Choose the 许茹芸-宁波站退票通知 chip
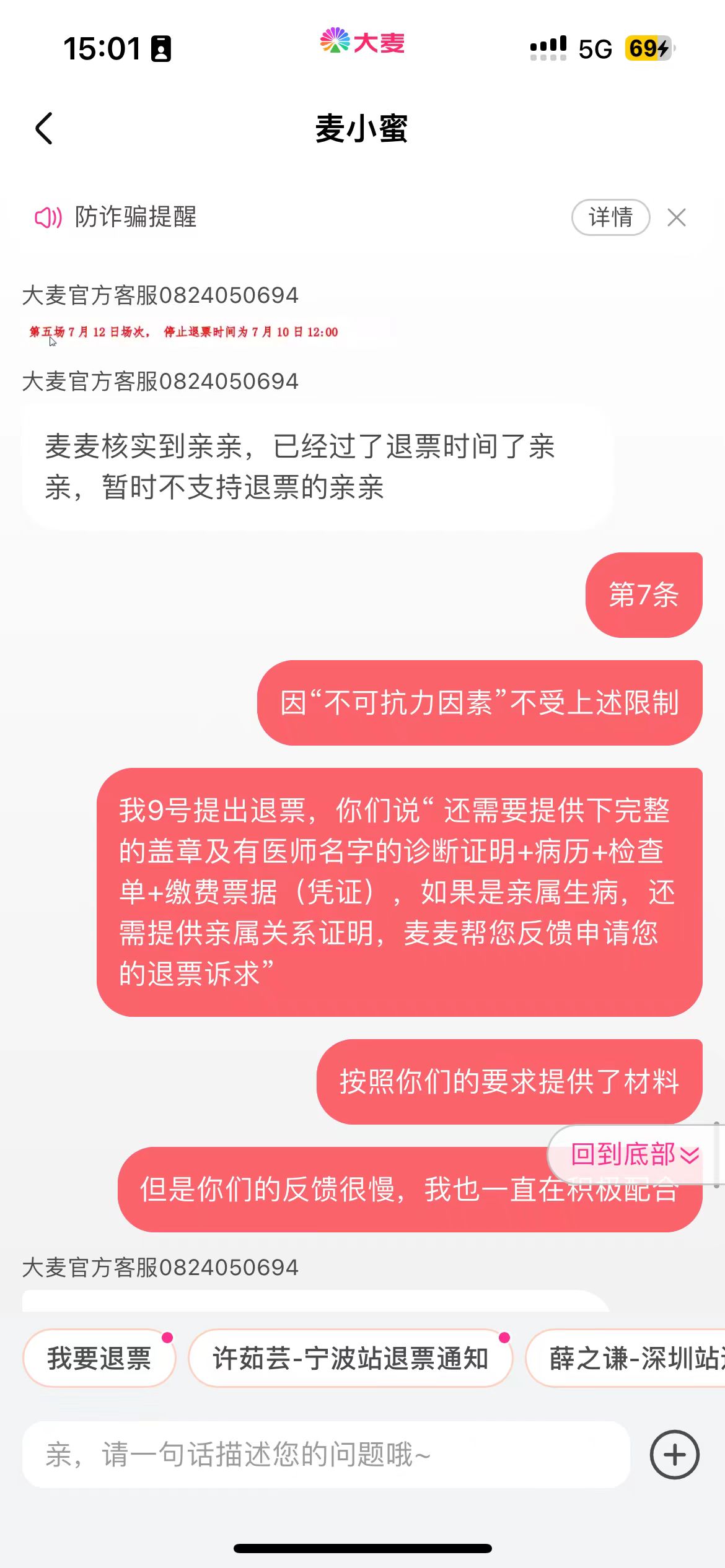725x1568 pixels. point(350,1359)
